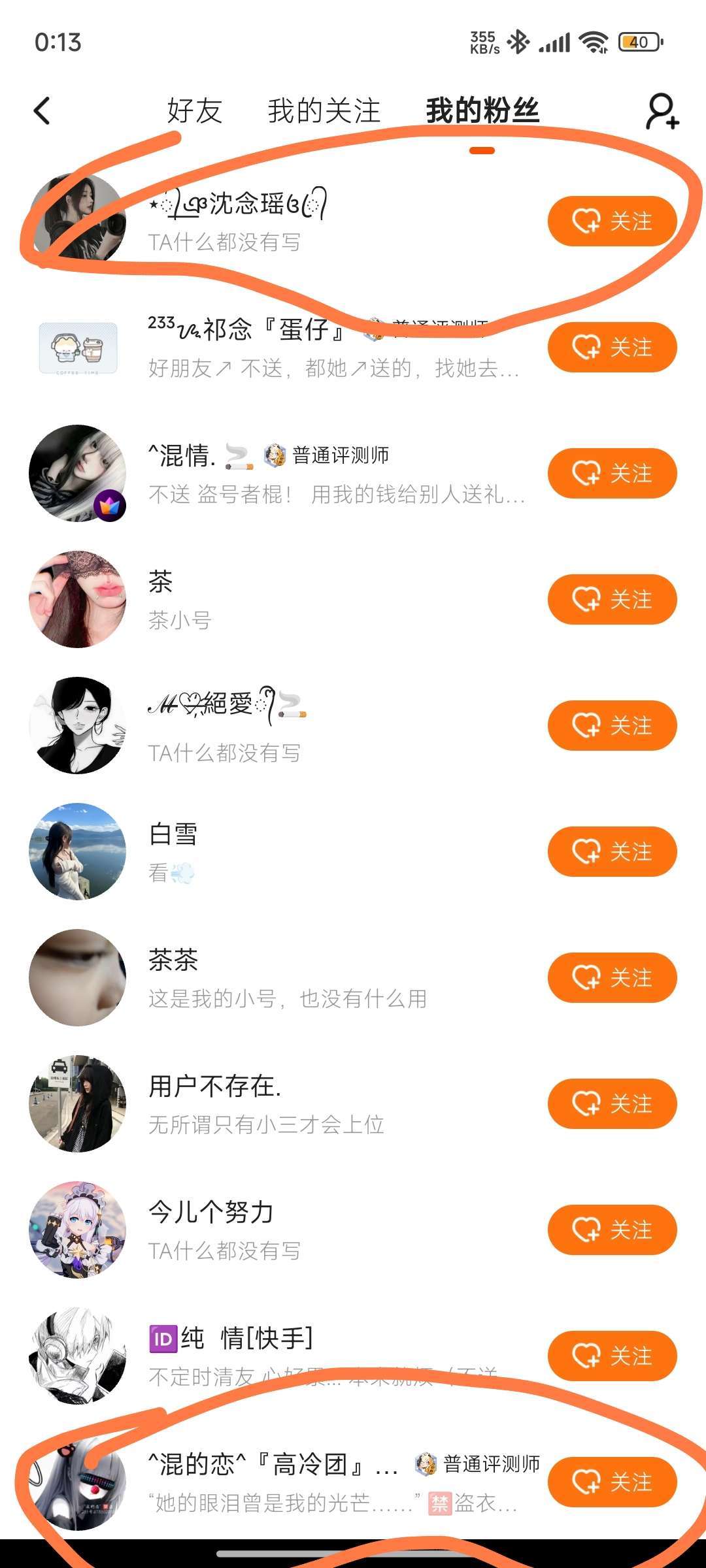The image size is (706, 1568).
Task: Follow 祁念『蛋仔』 with 关注 button
Action: (x=612, y=348)
